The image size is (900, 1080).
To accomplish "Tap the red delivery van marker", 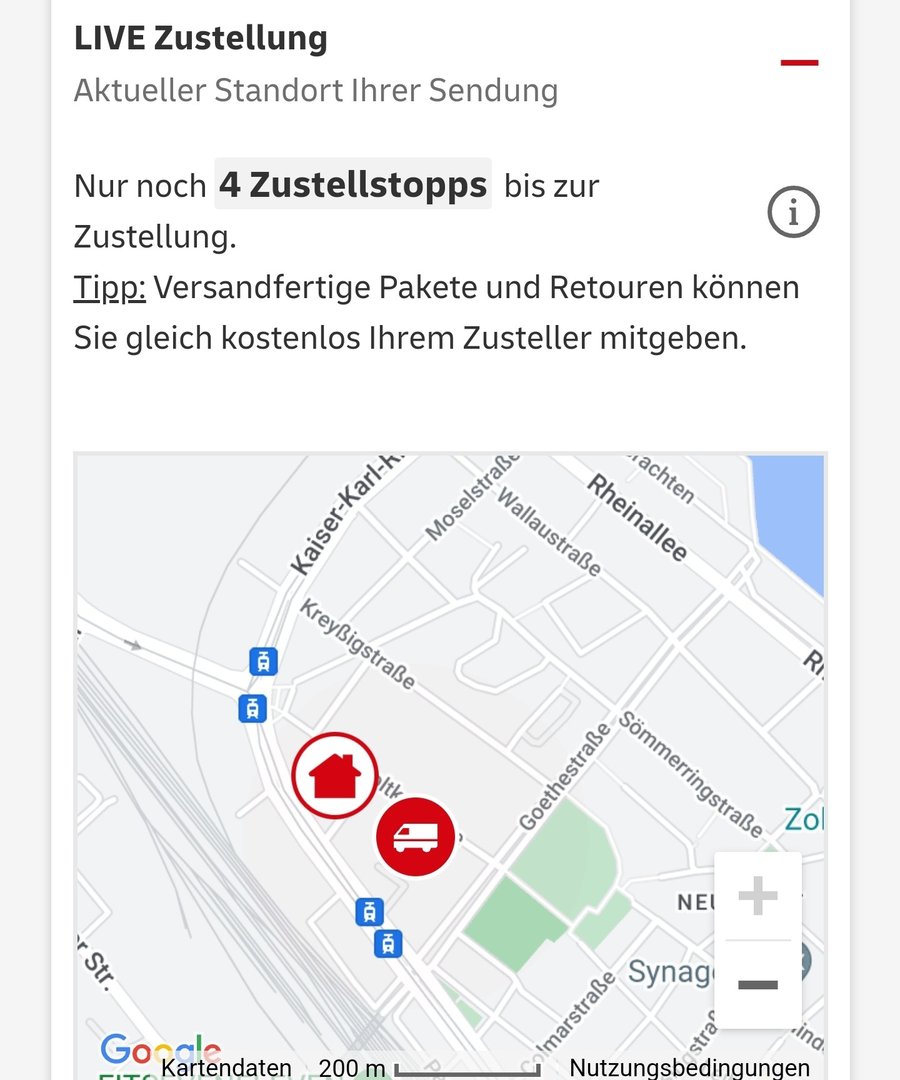I will tap(415, 837).
